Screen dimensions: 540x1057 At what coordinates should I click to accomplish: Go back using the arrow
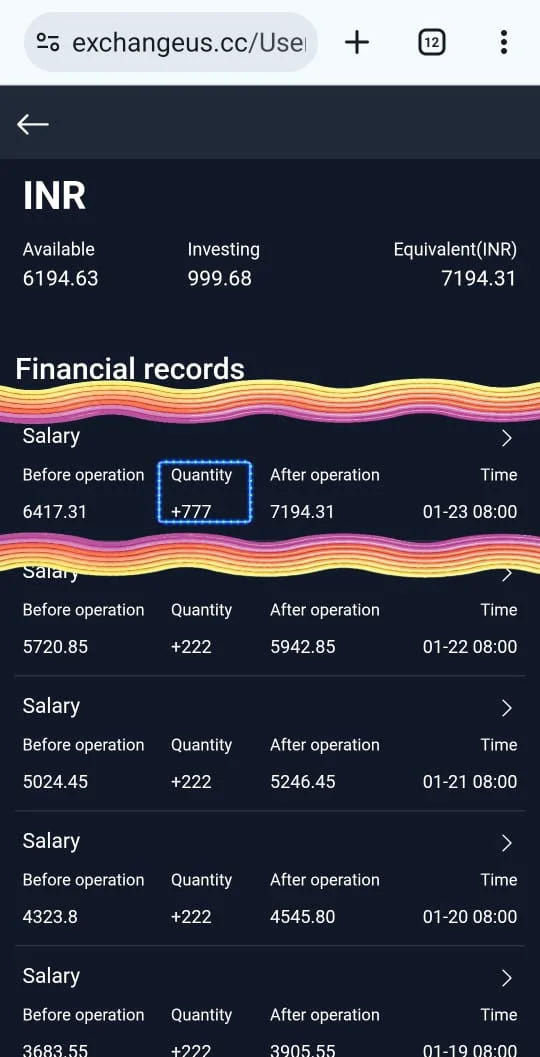(32, 124)
